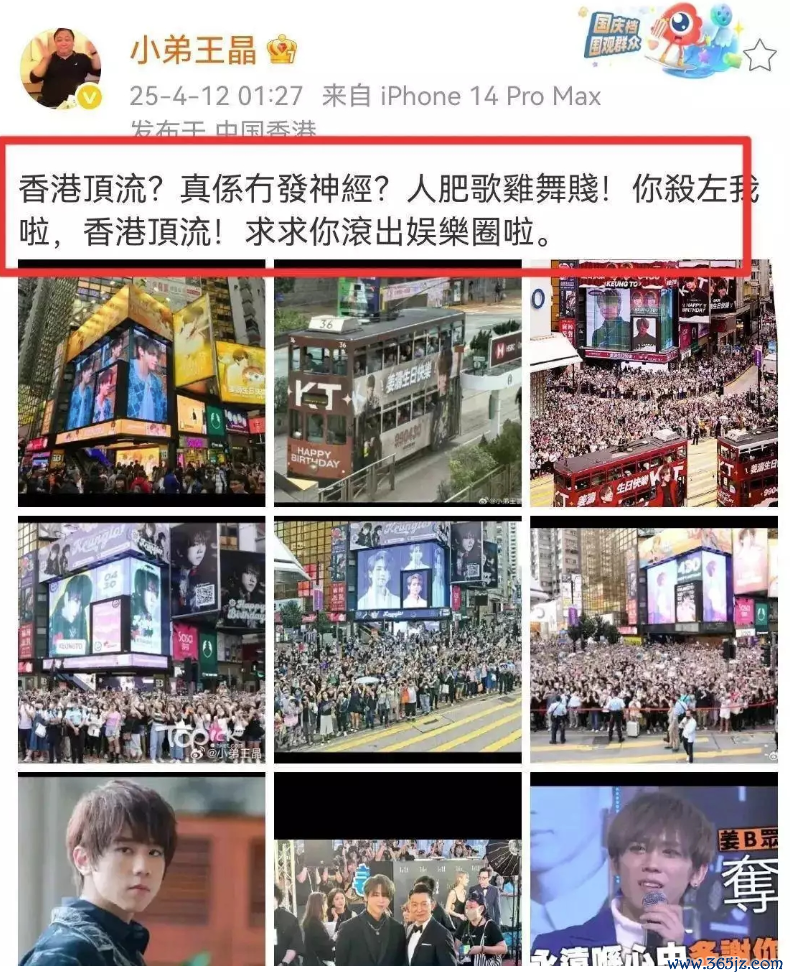
Task: Open crowd photo with the 430 billboard
Action: click(653, 640)
